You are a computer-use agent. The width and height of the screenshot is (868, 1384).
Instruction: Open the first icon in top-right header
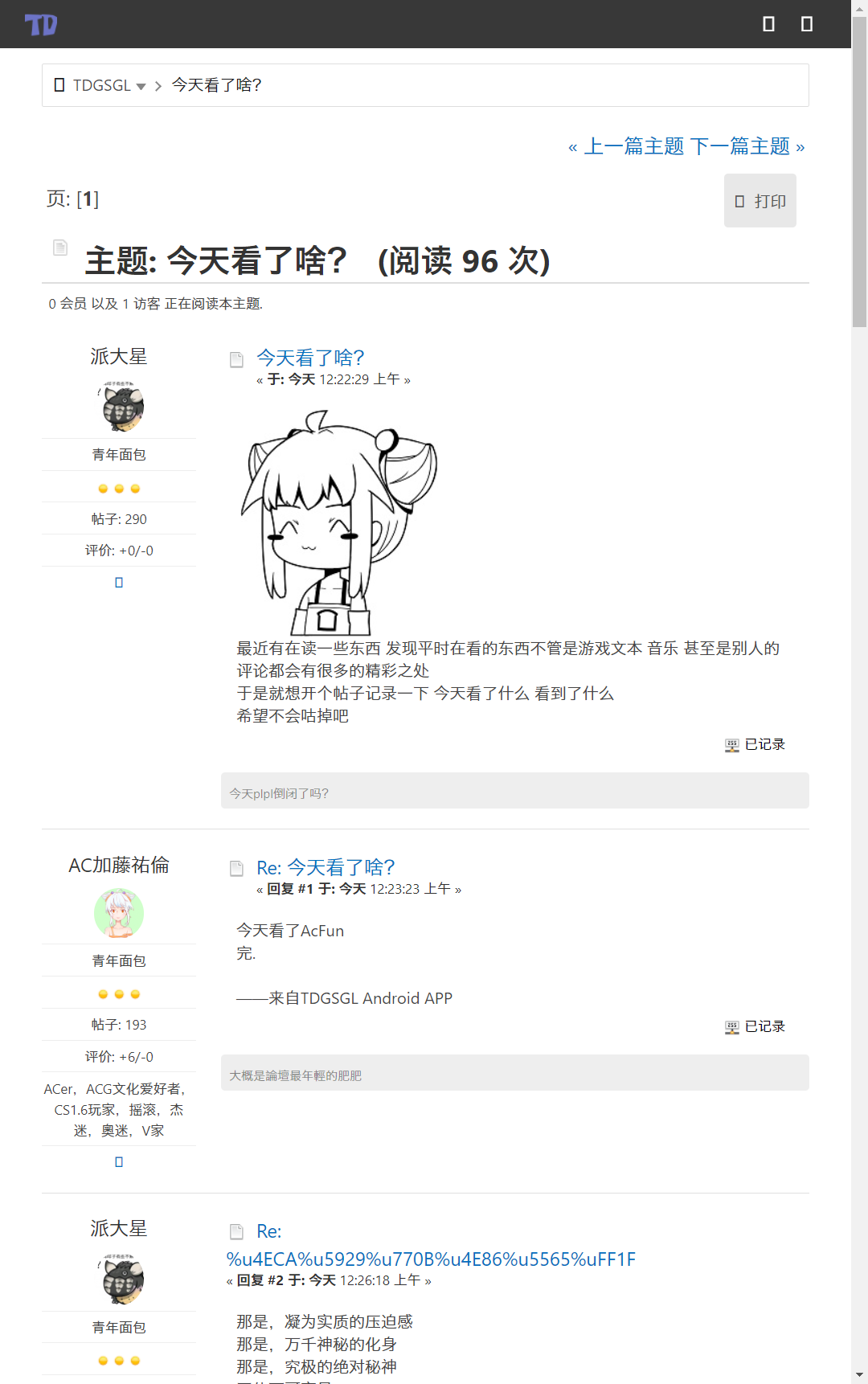click(768, 24)
